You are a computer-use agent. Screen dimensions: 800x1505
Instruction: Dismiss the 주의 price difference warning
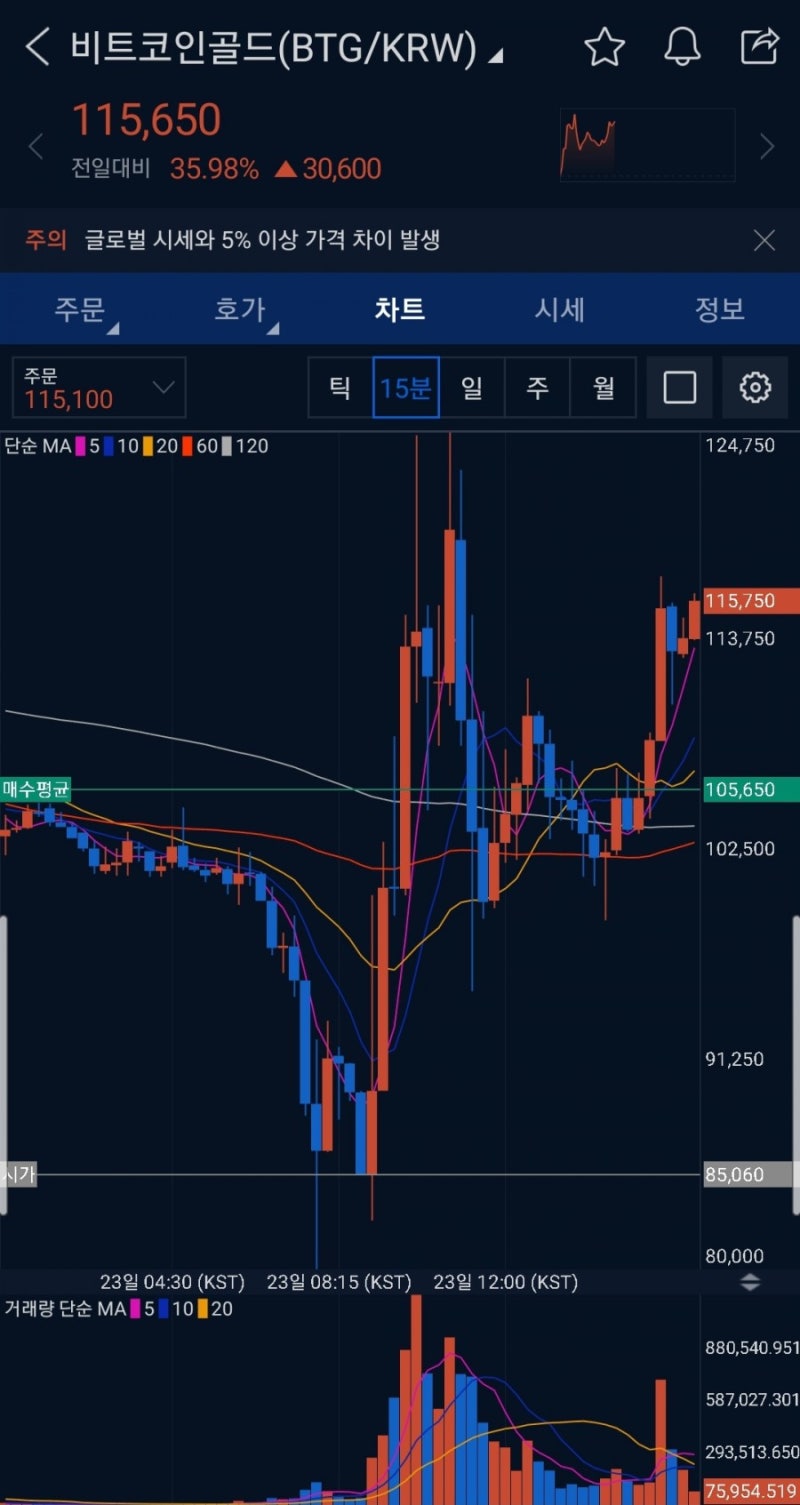point(764,240)
